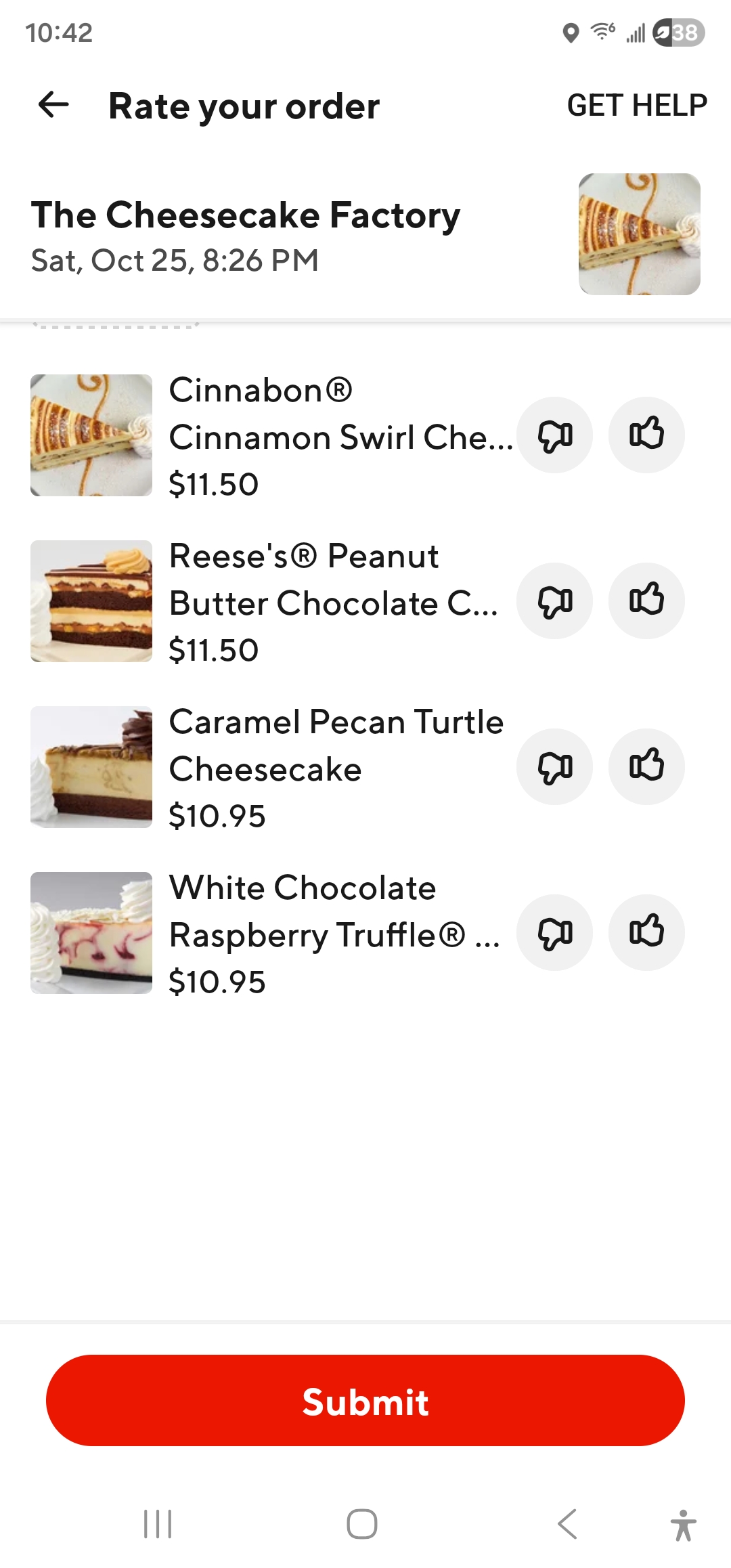Screen dimensions: 731x1568
Task: Dislike the Reese's Peanut Butter Chocolate cake
Action: (x=555, y=601)
